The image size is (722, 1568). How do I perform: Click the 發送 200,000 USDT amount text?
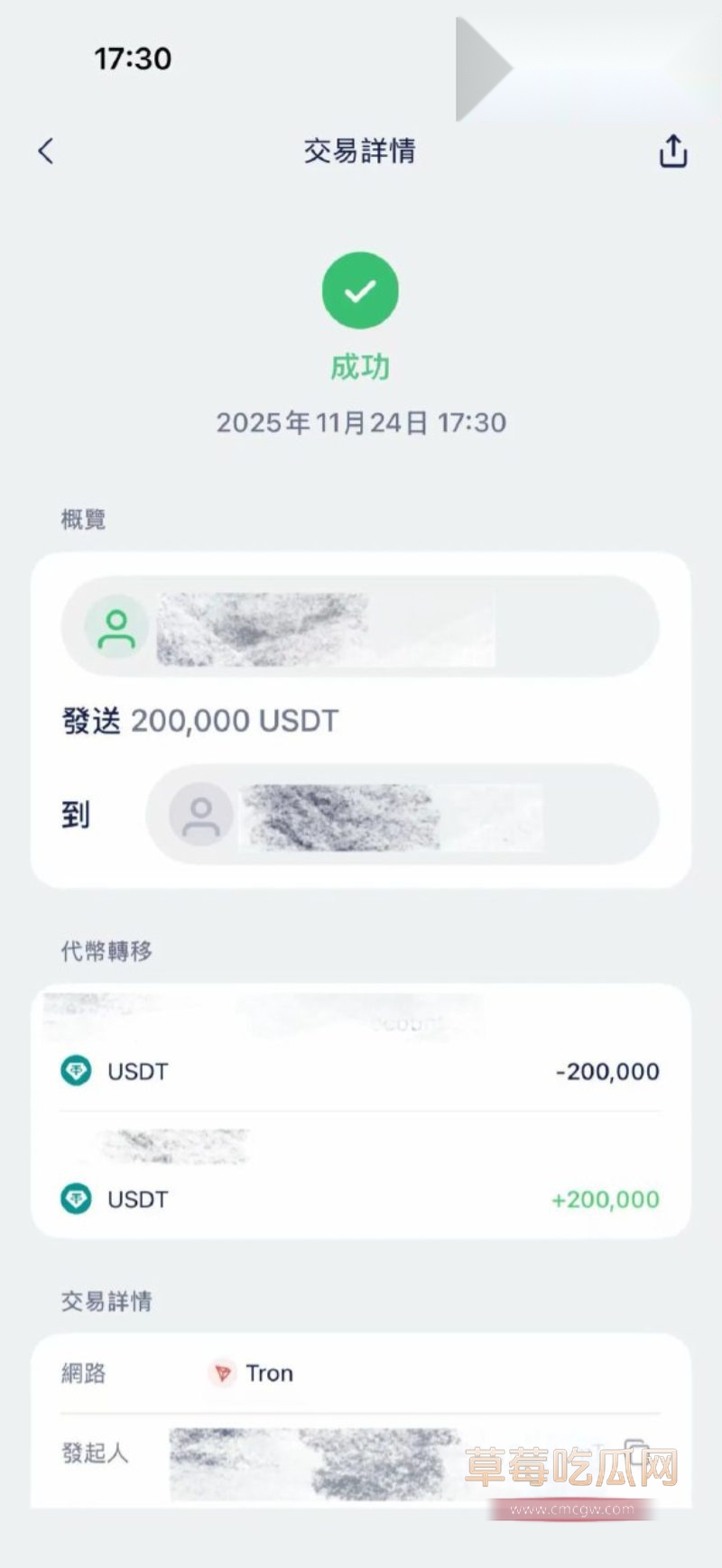click(199, 721)
